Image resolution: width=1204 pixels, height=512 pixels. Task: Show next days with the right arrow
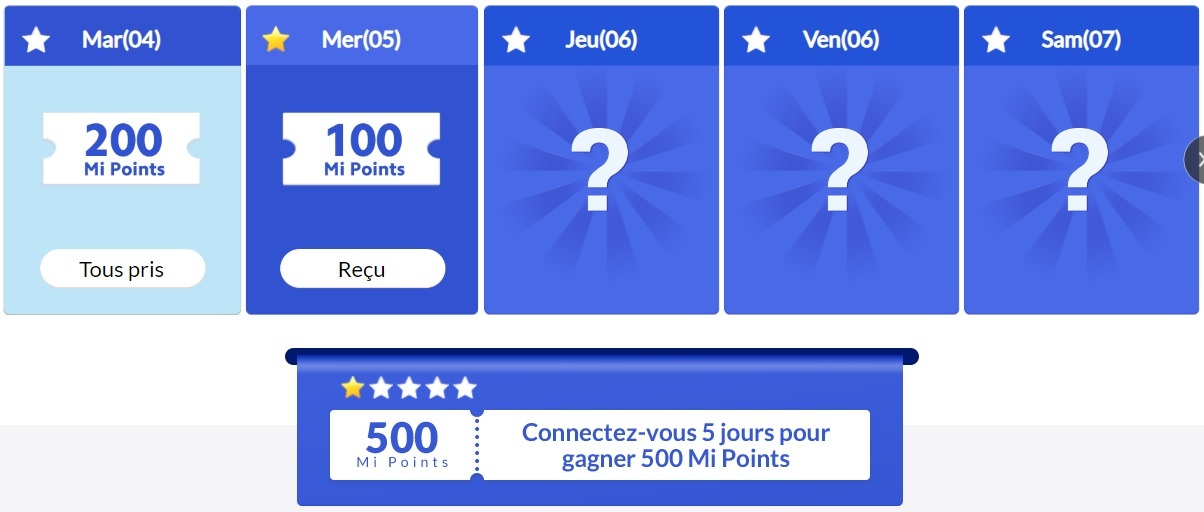pyautogui.click(x=1196, y=160)
